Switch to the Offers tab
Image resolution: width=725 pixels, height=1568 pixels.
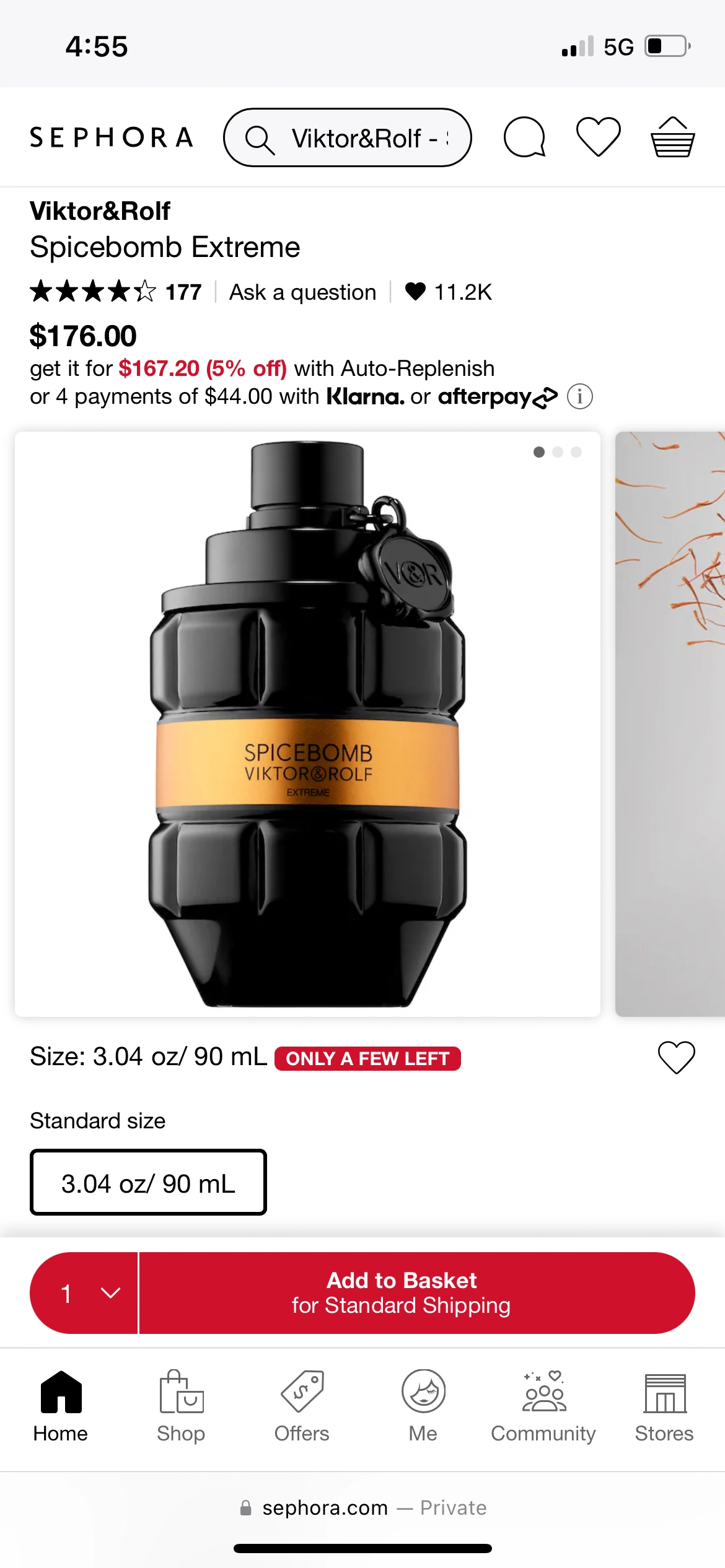[x=302, y=1407]
